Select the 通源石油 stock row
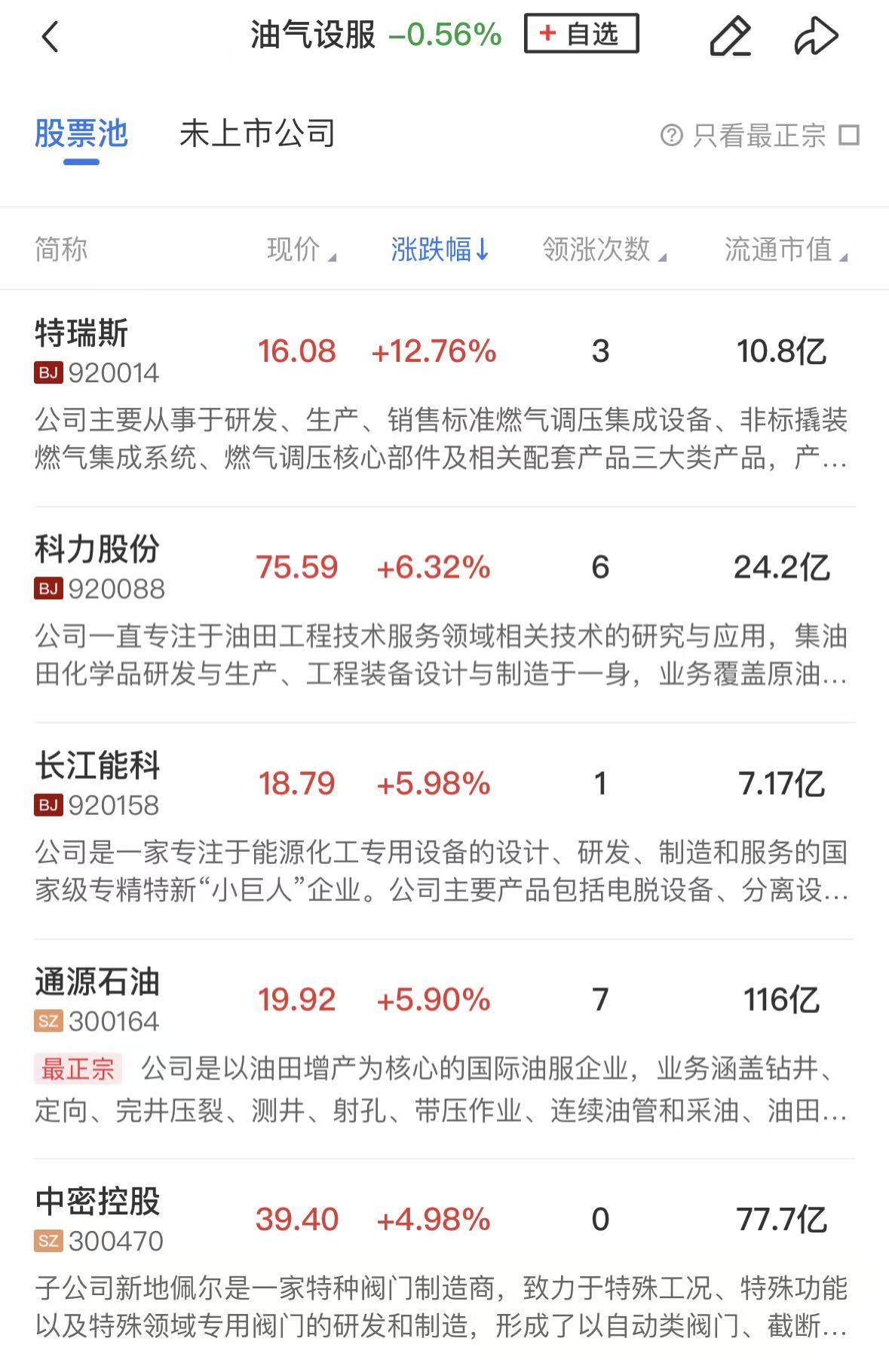The width and height of the screenshot is (889, 1372). point(97,983)
